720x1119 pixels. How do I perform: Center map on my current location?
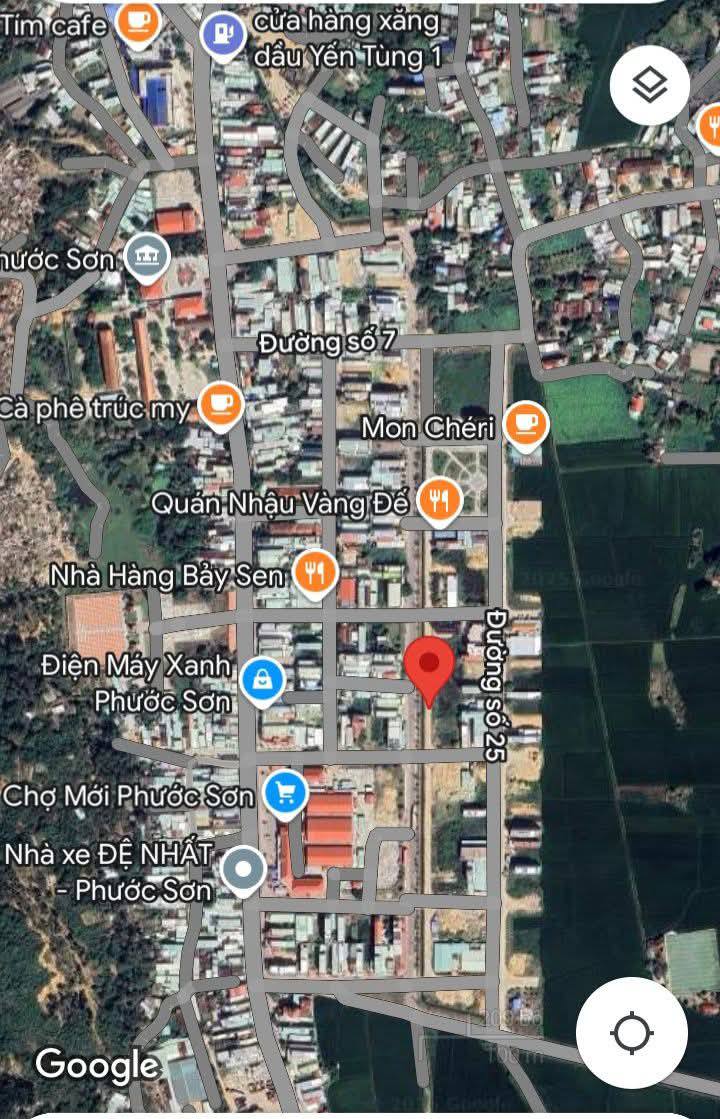(x=632, y=1033)
